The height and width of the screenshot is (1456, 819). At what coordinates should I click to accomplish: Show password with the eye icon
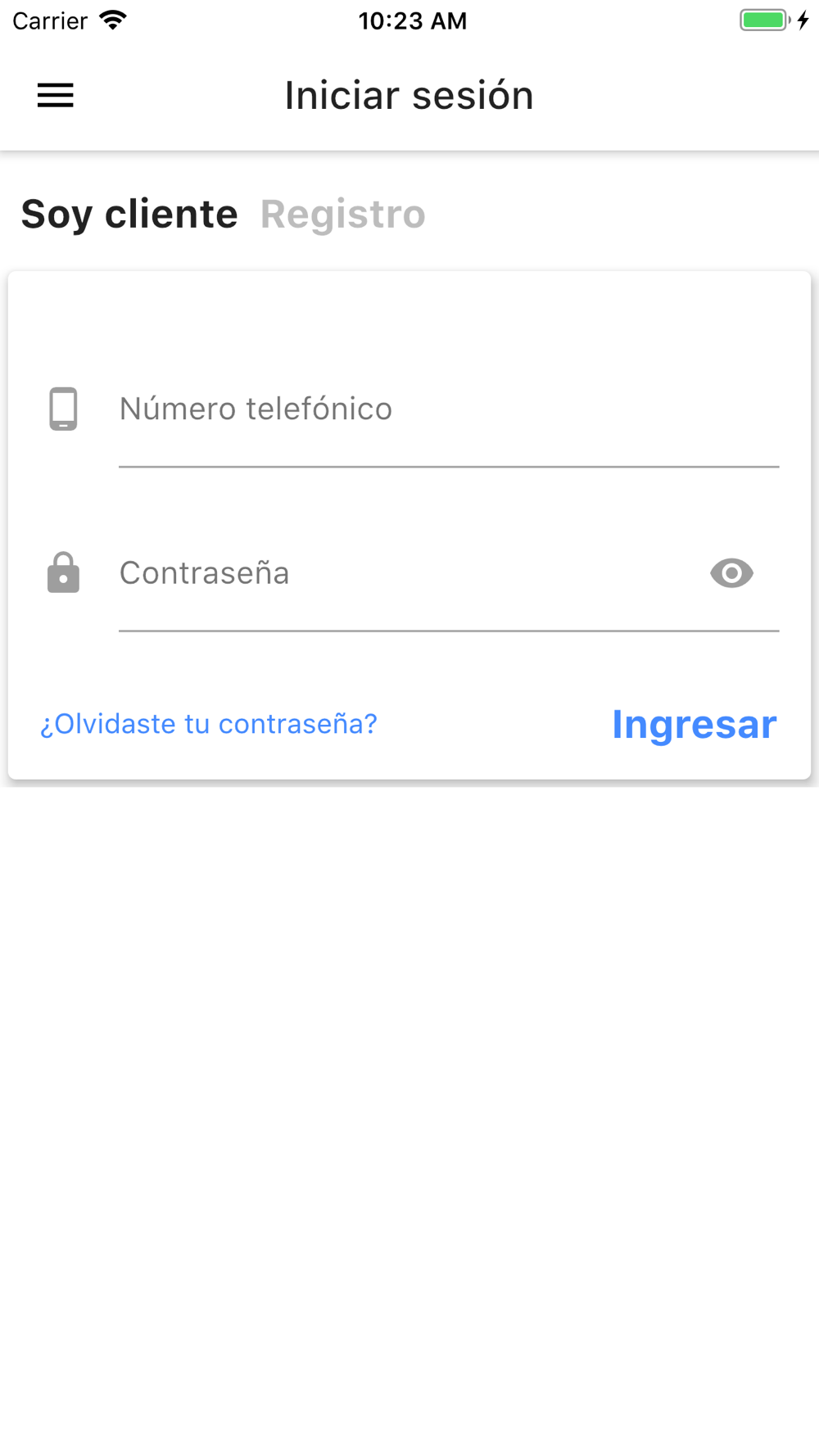[731, 573]
